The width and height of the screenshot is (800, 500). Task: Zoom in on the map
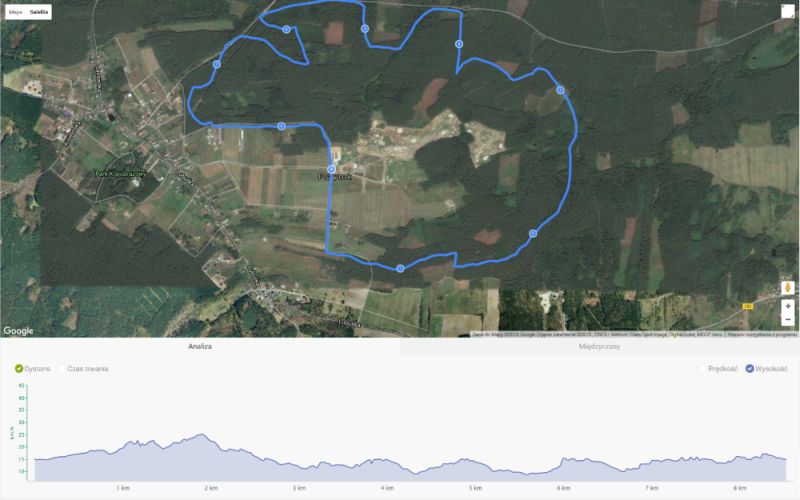(x=789, y=306)
